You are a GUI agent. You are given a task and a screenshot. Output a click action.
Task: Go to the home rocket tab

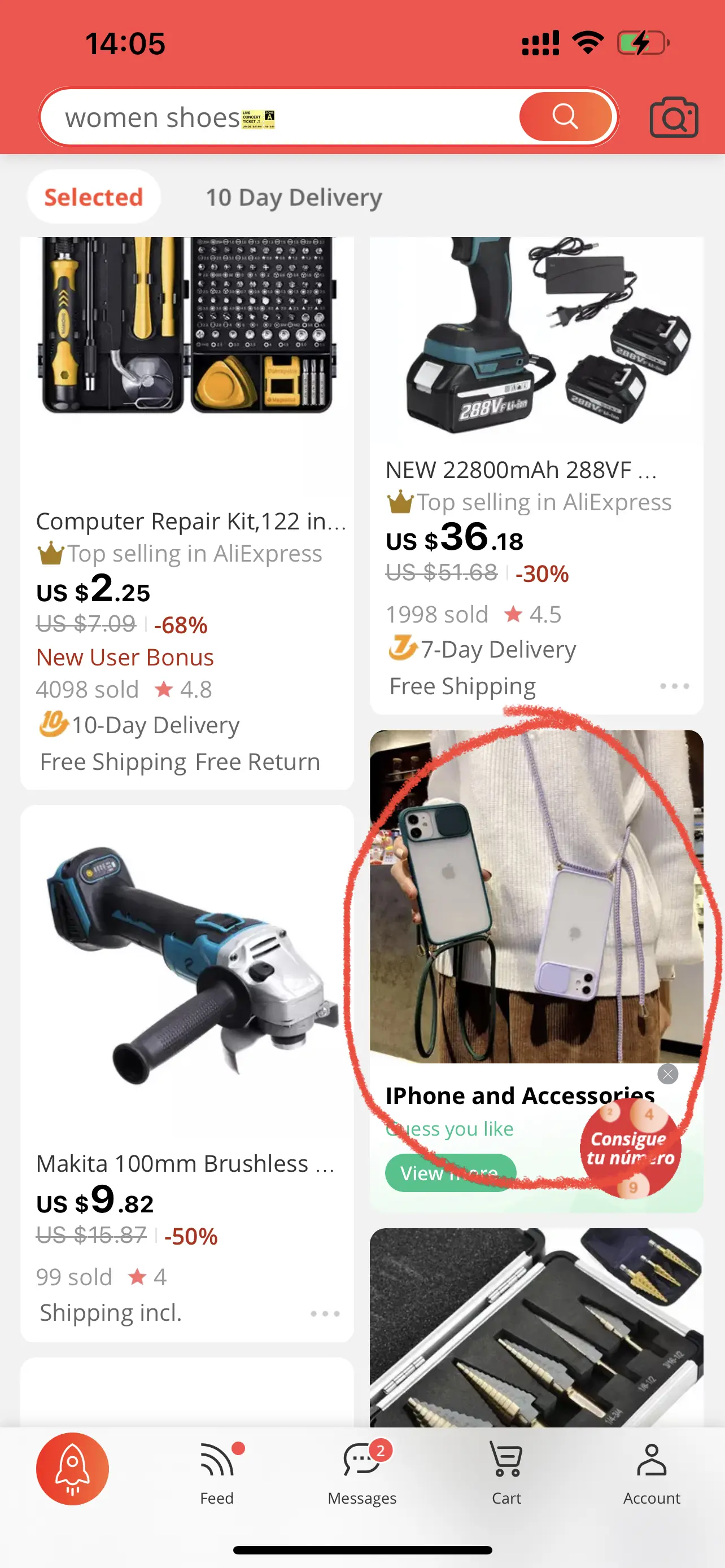point(72,1468)
